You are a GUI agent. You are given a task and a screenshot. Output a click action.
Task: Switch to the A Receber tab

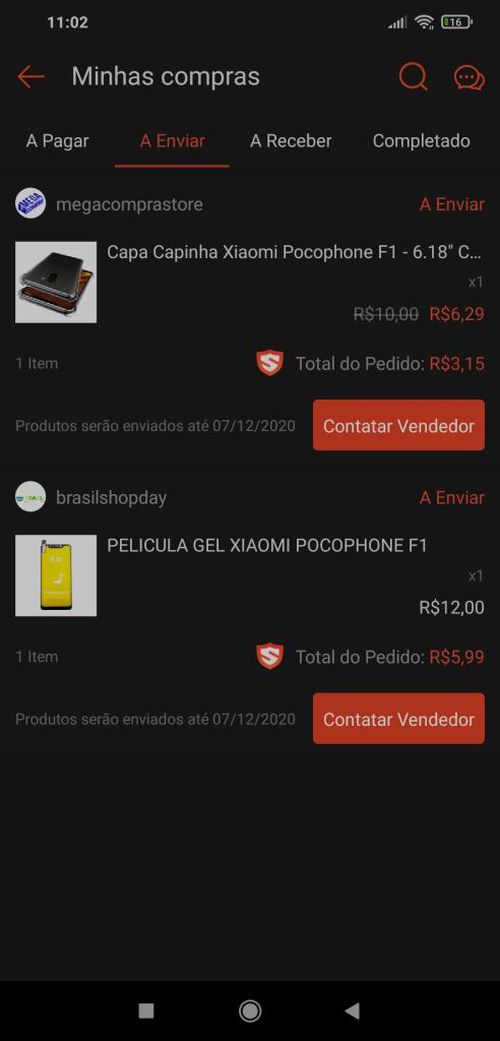pyautogui.click(x=291, y=141)
